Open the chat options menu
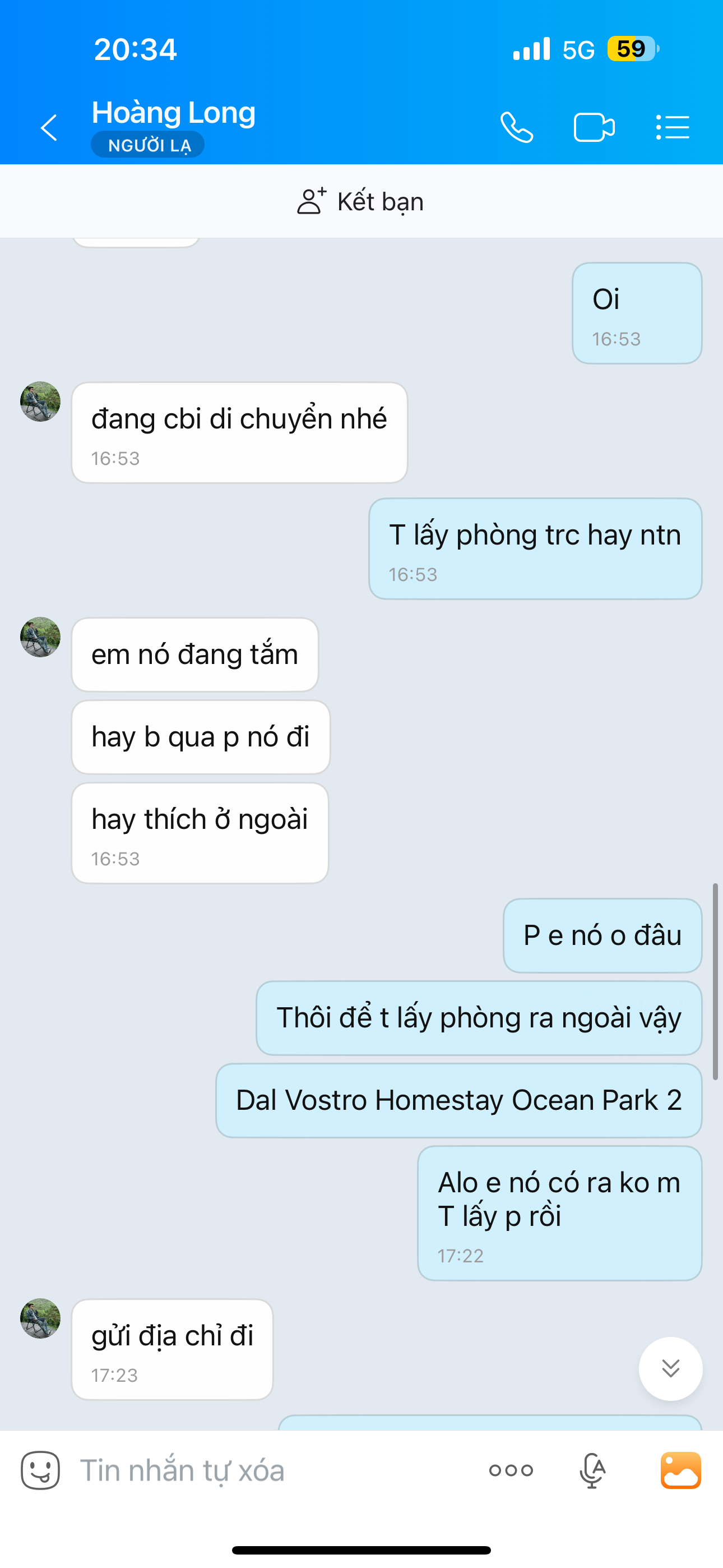 point(673,128)
